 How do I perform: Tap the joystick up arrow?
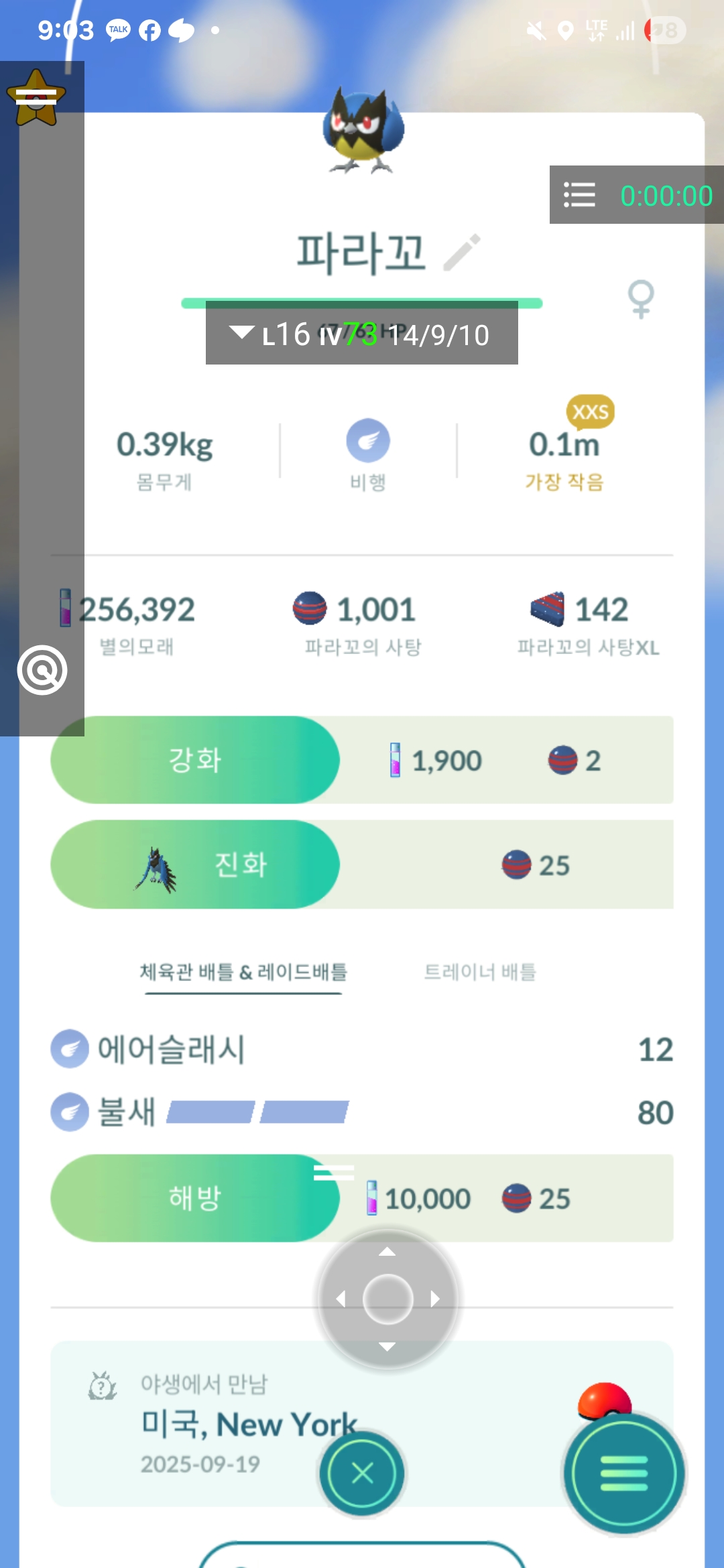pyautogui.click(x=387, y=1252)
